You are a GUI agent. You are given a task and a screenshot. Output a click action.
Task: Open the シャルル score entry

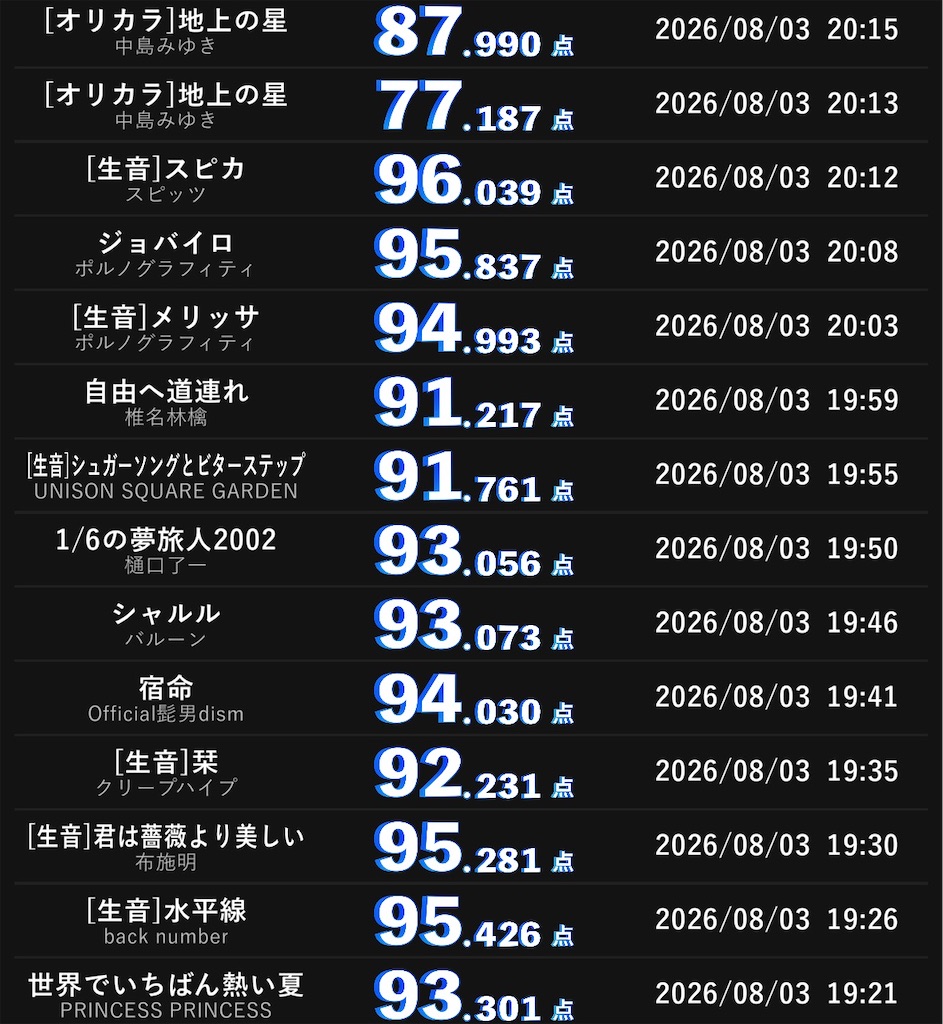tap(471, 624)
